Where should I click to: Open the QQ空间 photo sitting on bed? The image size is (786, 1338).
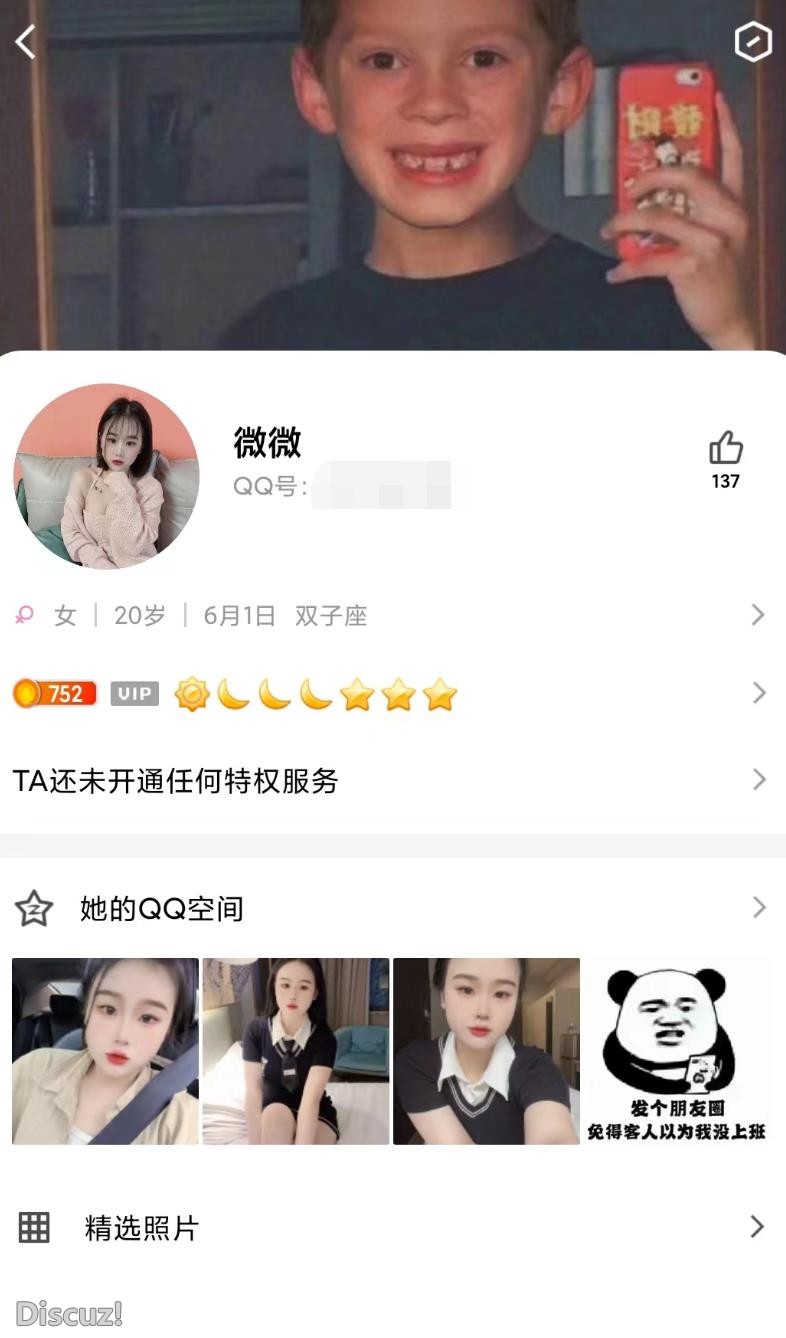tap(296, 1051)
